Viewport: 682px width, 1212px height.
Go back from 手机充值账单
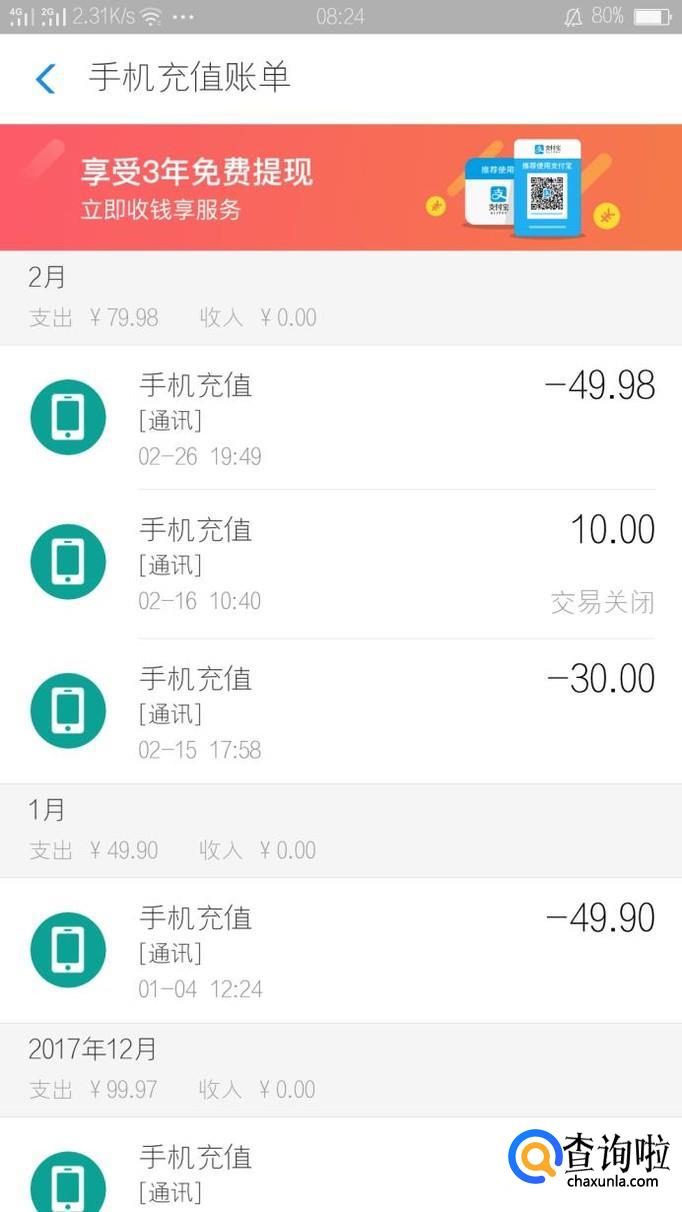(x=45, y=78)
